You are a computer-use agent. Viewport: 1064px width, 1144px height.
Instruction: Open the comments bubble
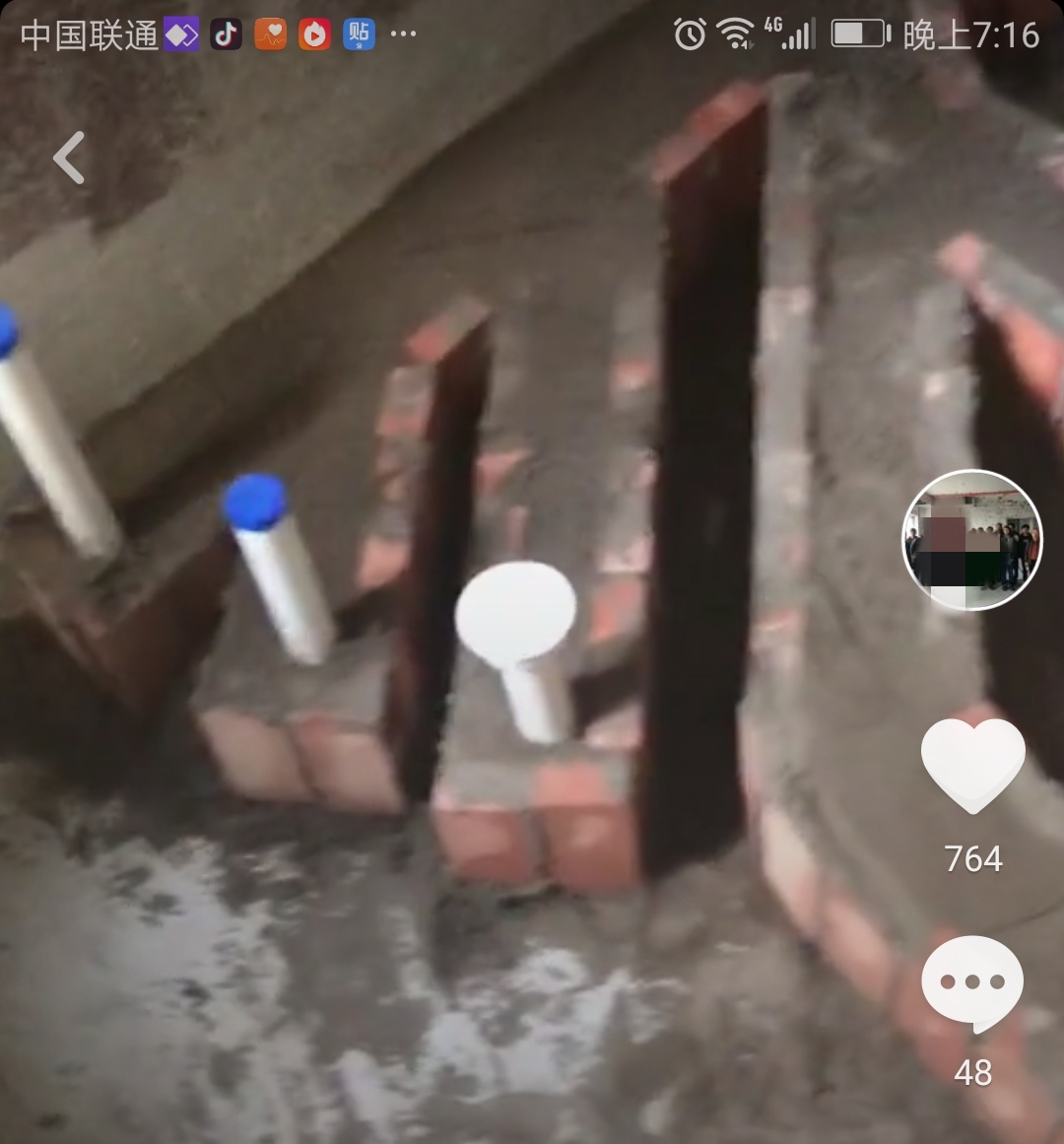tap(972, 983)
